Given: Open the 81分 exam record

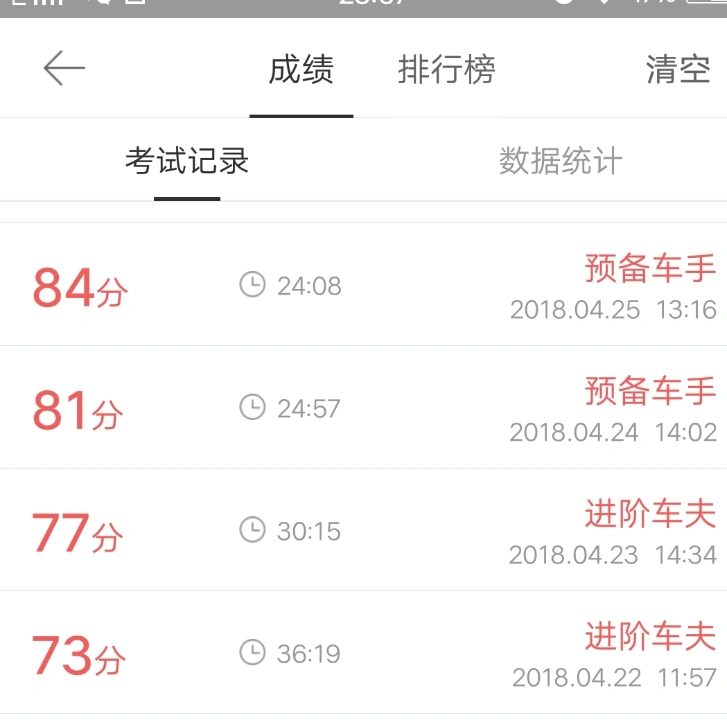Looking at the screenshot, I should pos(363,408).
